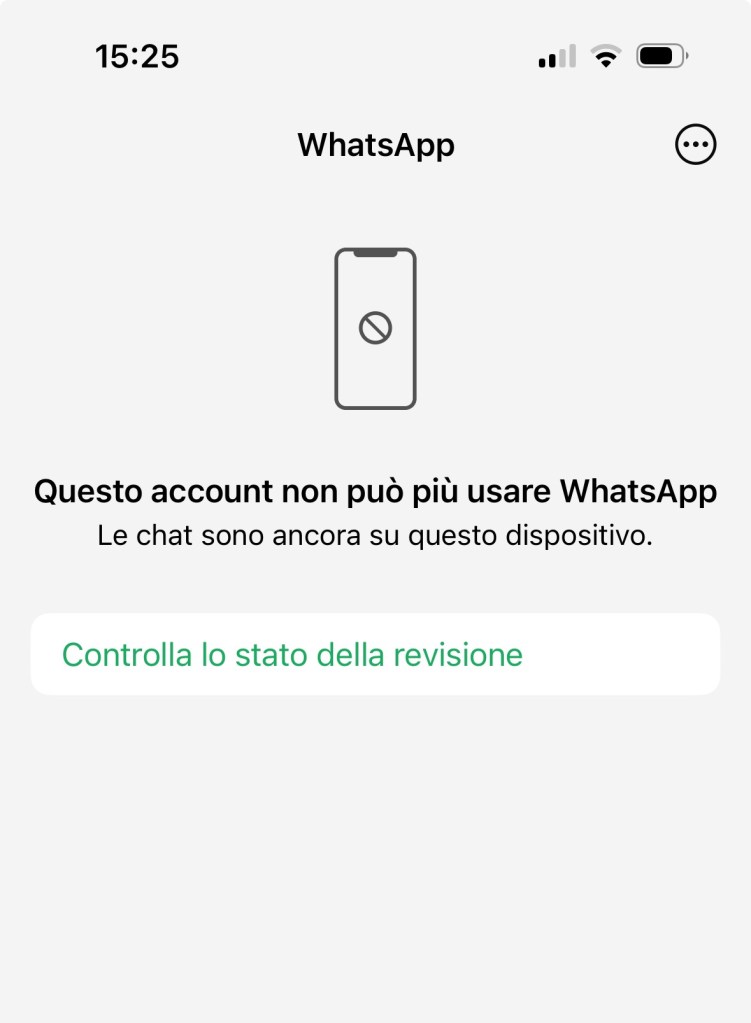
Task: Open the three-dot more options menu
Action: pyautogui.click(x=696, y=145)
